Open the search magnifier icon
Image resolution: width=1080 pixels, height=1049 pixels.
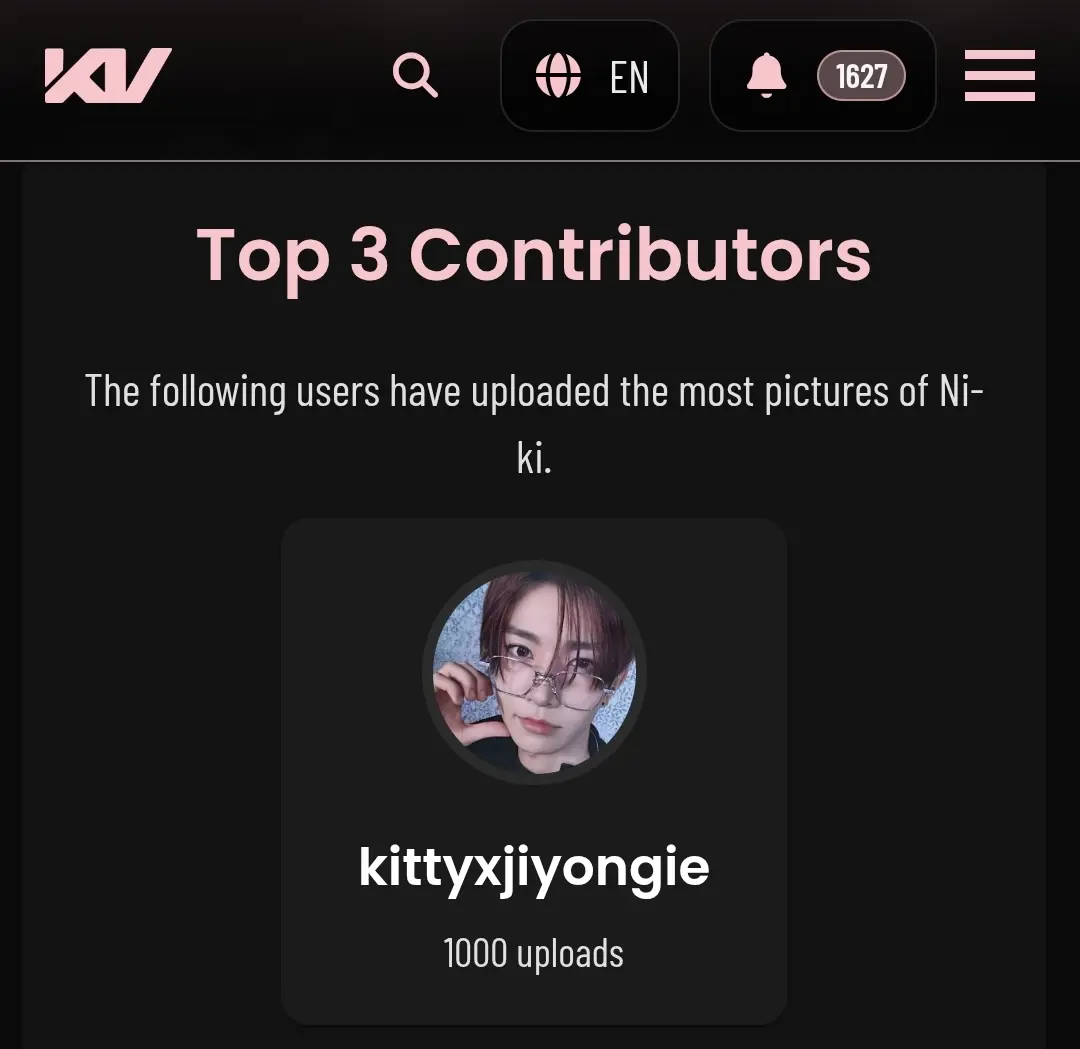415,75
